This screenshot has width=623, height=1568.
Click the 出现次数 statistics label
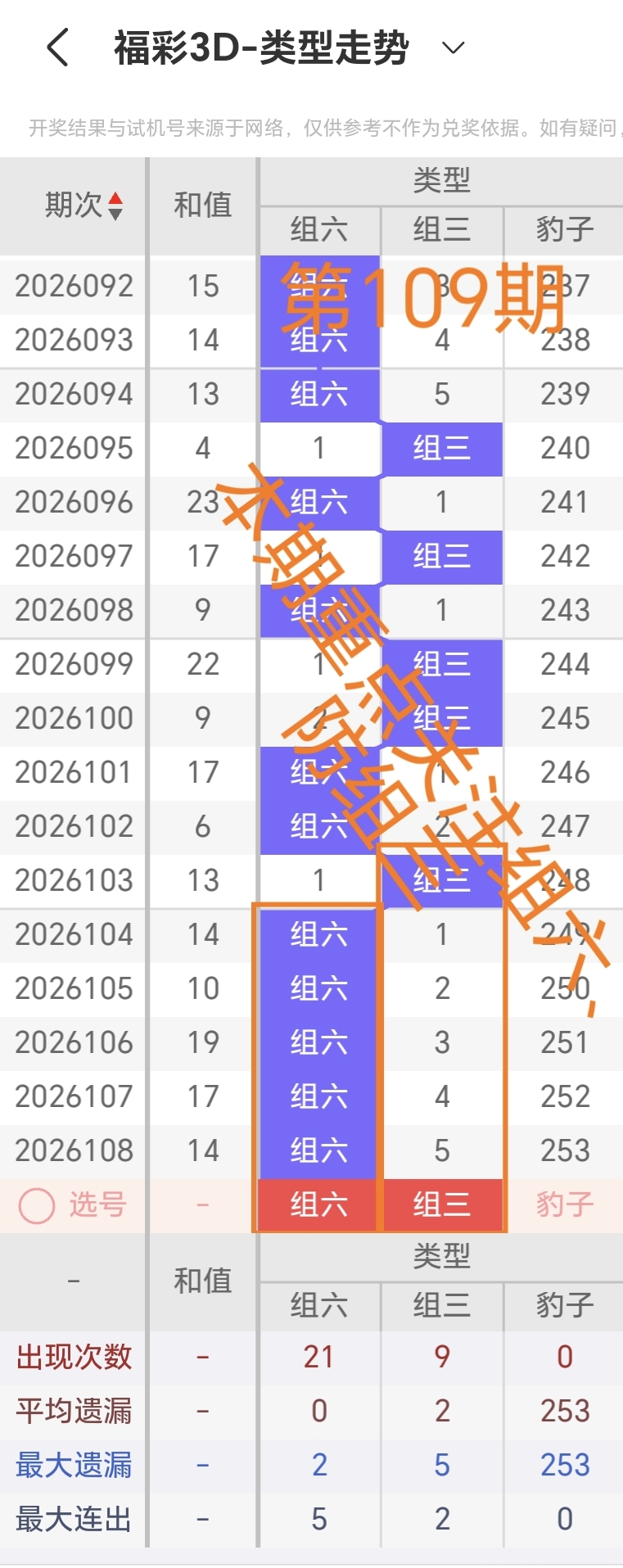click(x=72, y=1356)
